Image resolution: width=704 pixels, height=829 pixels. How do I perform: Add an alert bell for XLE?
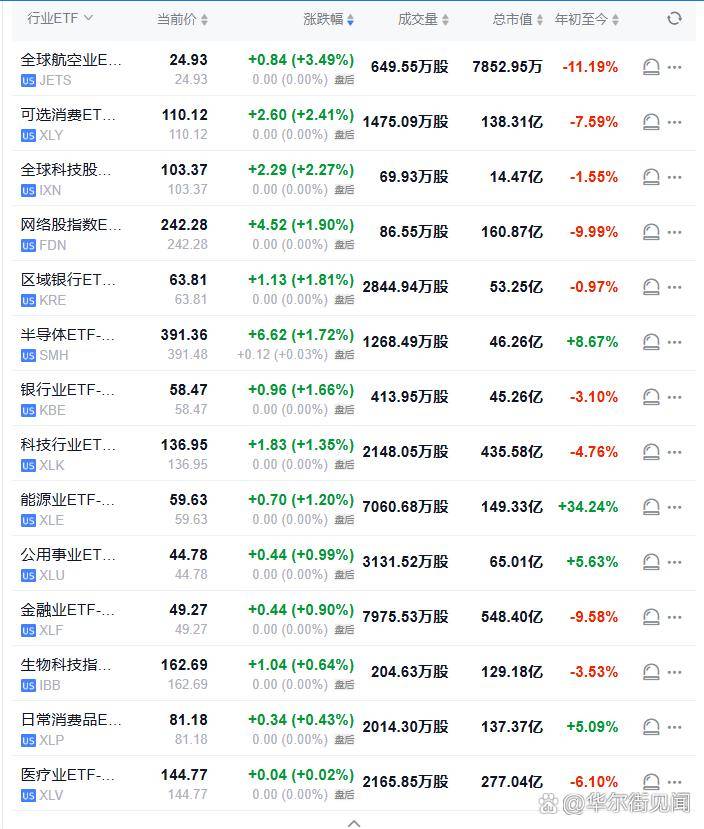pyautogui.click(x=651, y=507)
